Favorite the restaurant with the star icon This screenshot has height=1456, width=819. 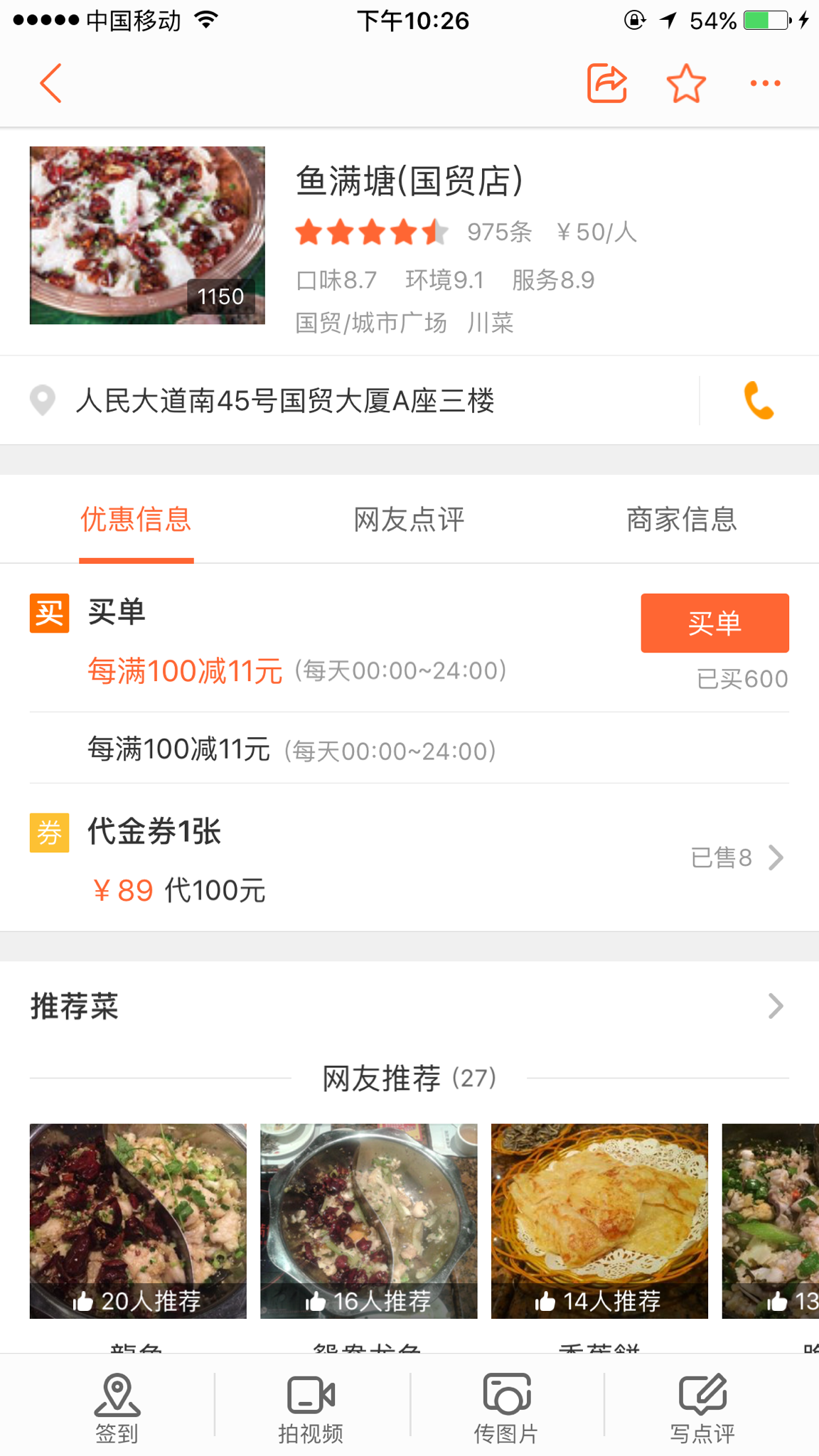click(x=686, y=83)
